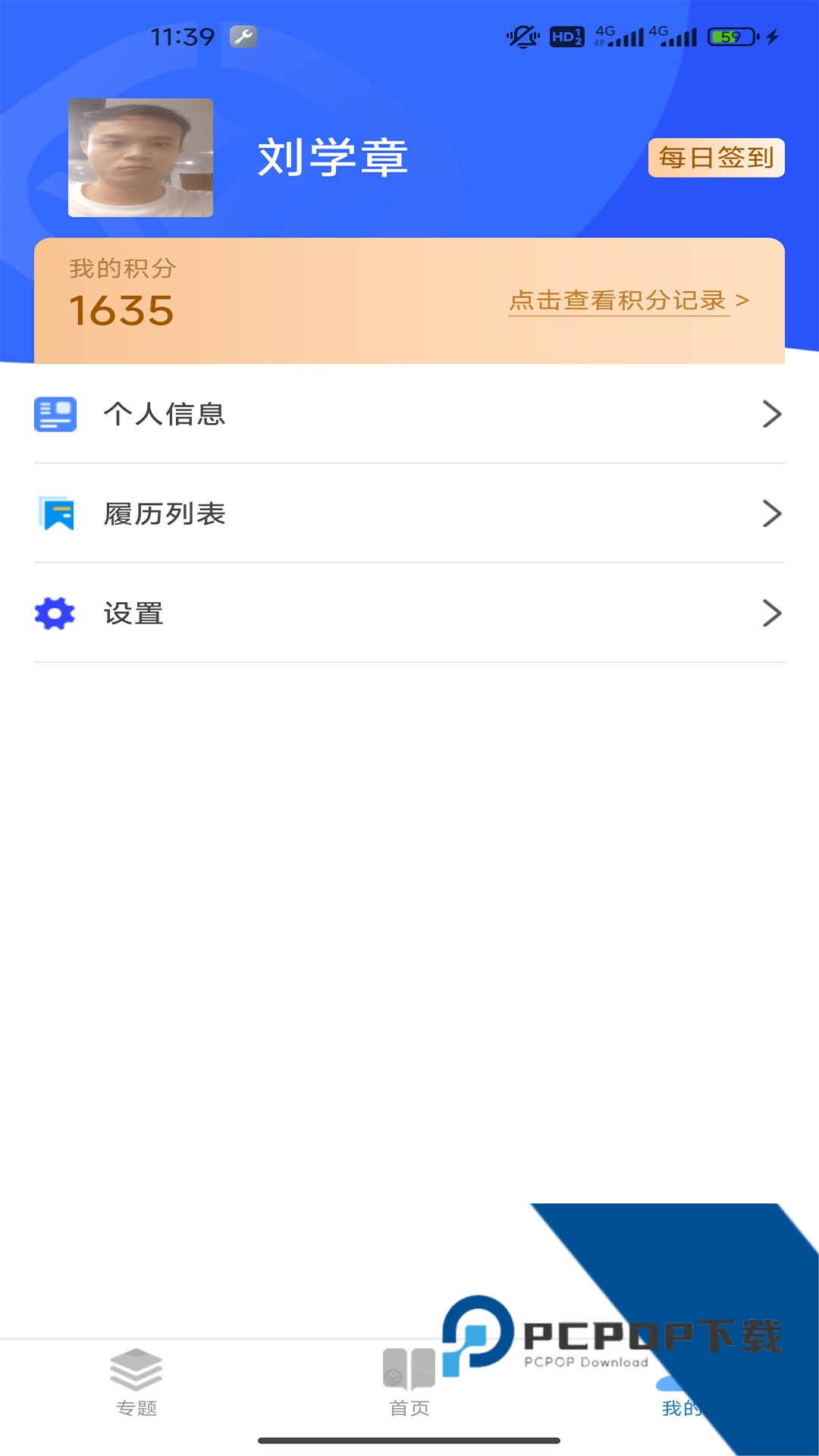Expand the 个人信息 row chevron
The width and height of the screenshot is (819, 1456).
coord(773,414)
